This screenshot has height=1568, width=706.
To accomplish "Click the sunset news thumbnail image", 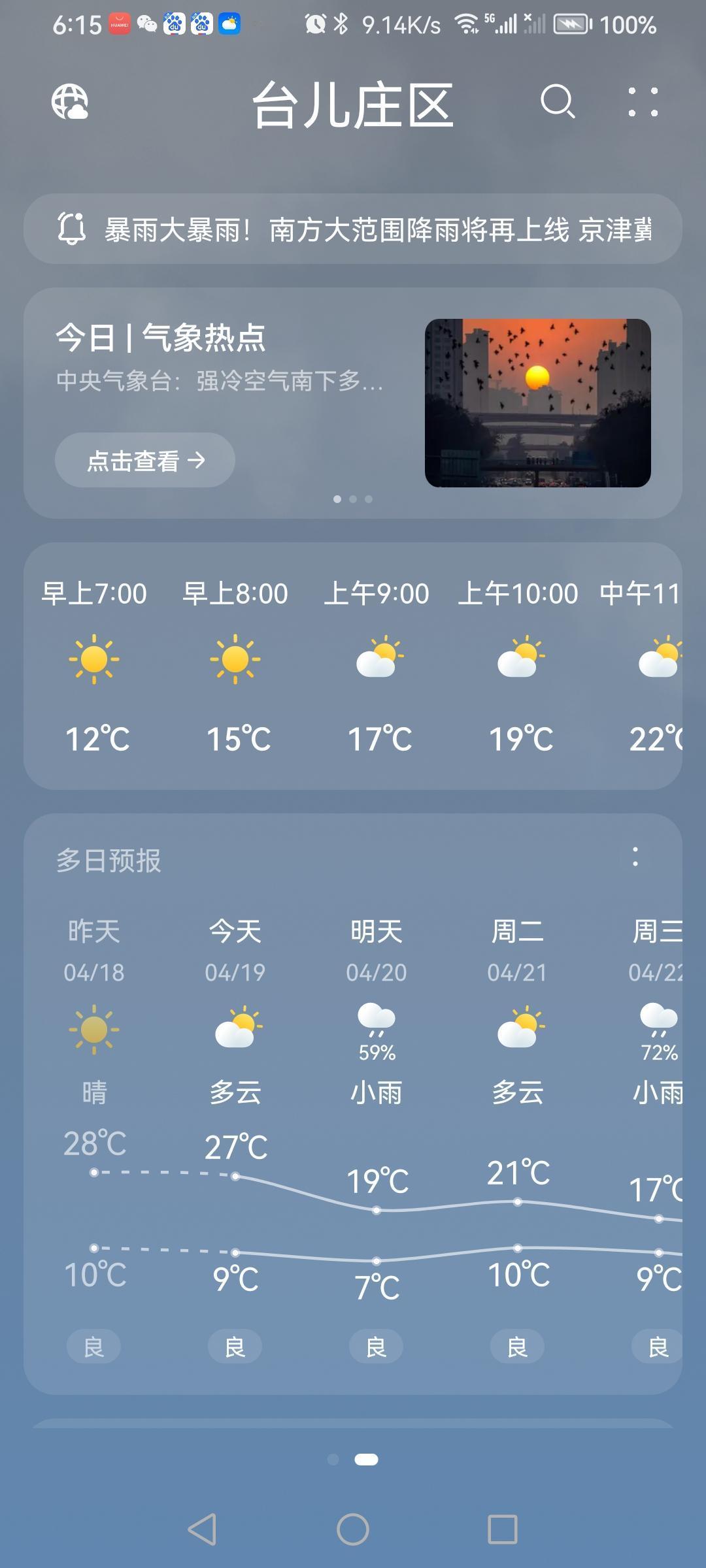I will tap(536, 403).
